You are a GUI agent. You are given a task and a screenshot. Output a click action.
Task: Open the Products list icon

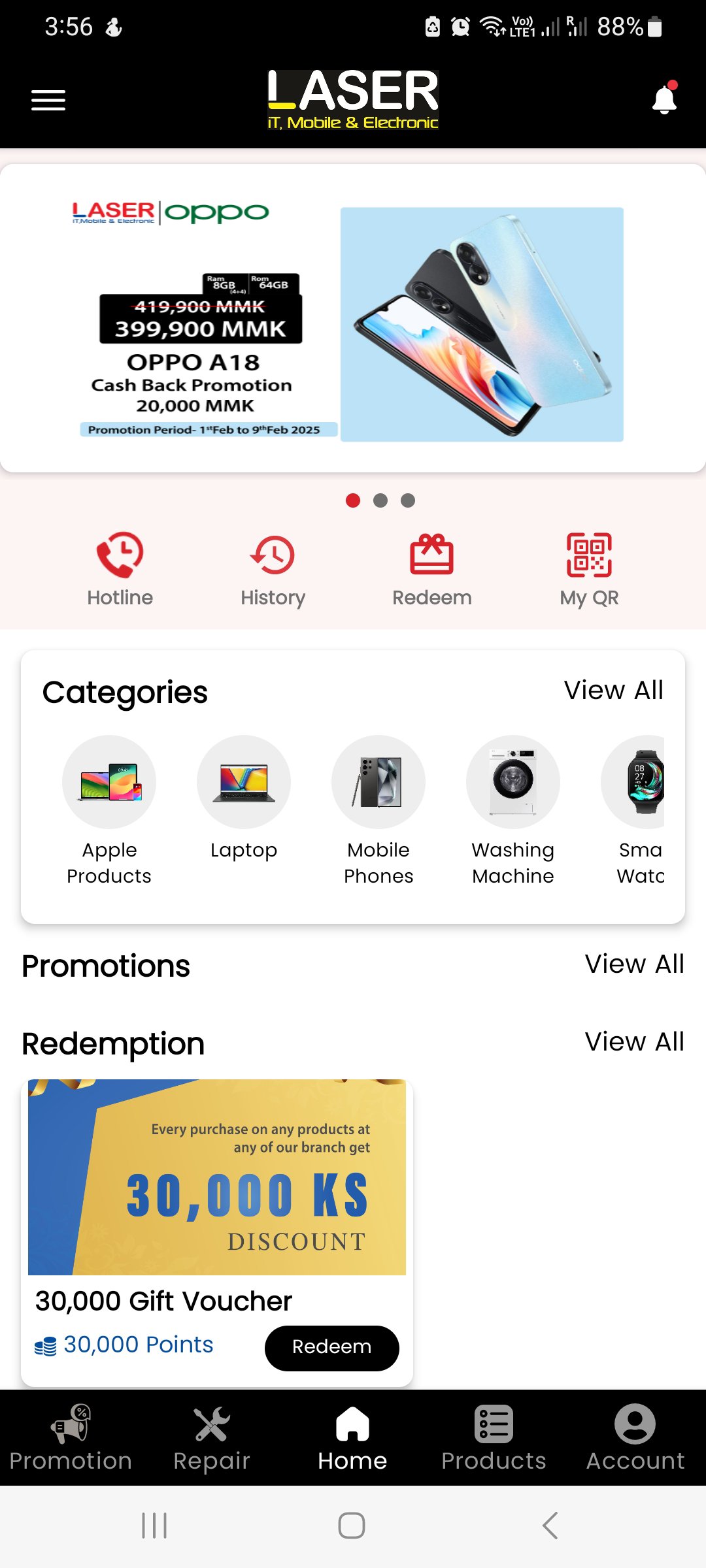click(x=494, y=1425)
